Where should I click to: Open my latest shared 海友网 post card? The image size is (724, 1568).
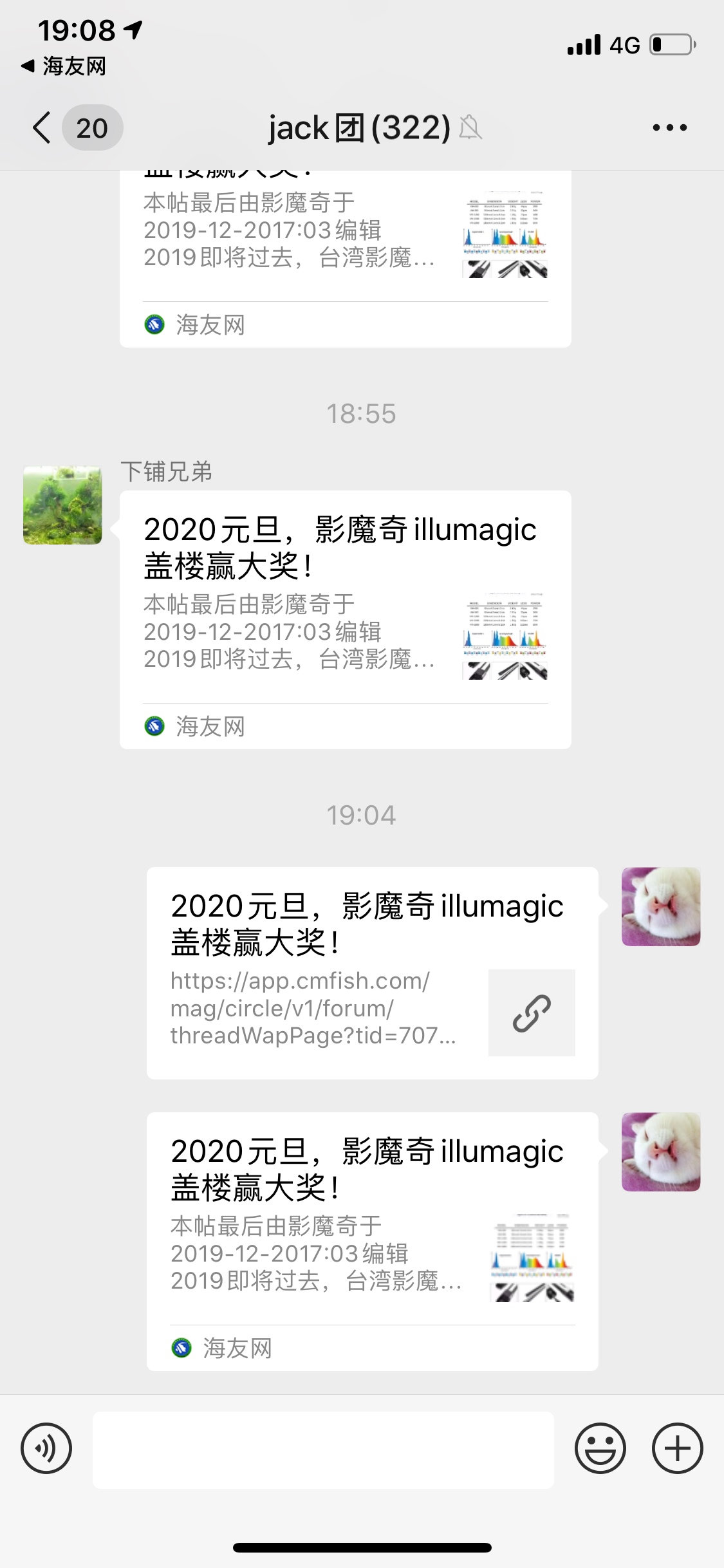pyautogui.click(x=372, y=1241)
